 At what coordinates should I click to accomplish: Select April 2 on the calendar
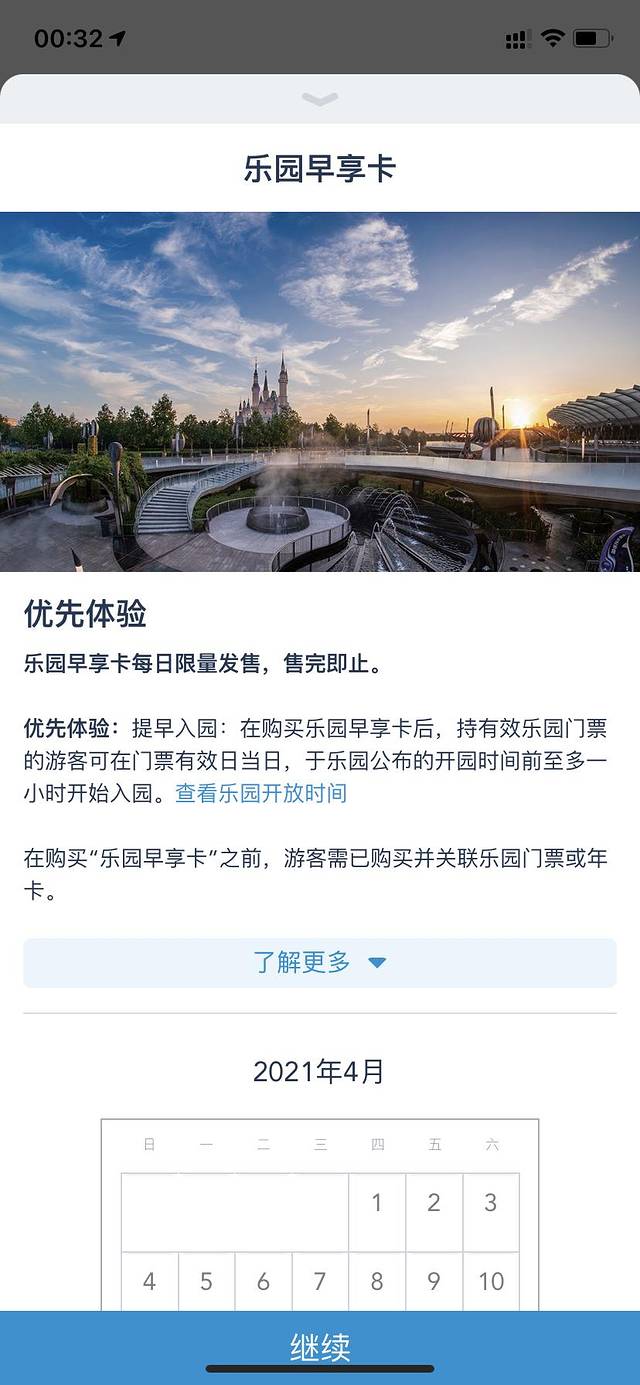(434, 1203)
